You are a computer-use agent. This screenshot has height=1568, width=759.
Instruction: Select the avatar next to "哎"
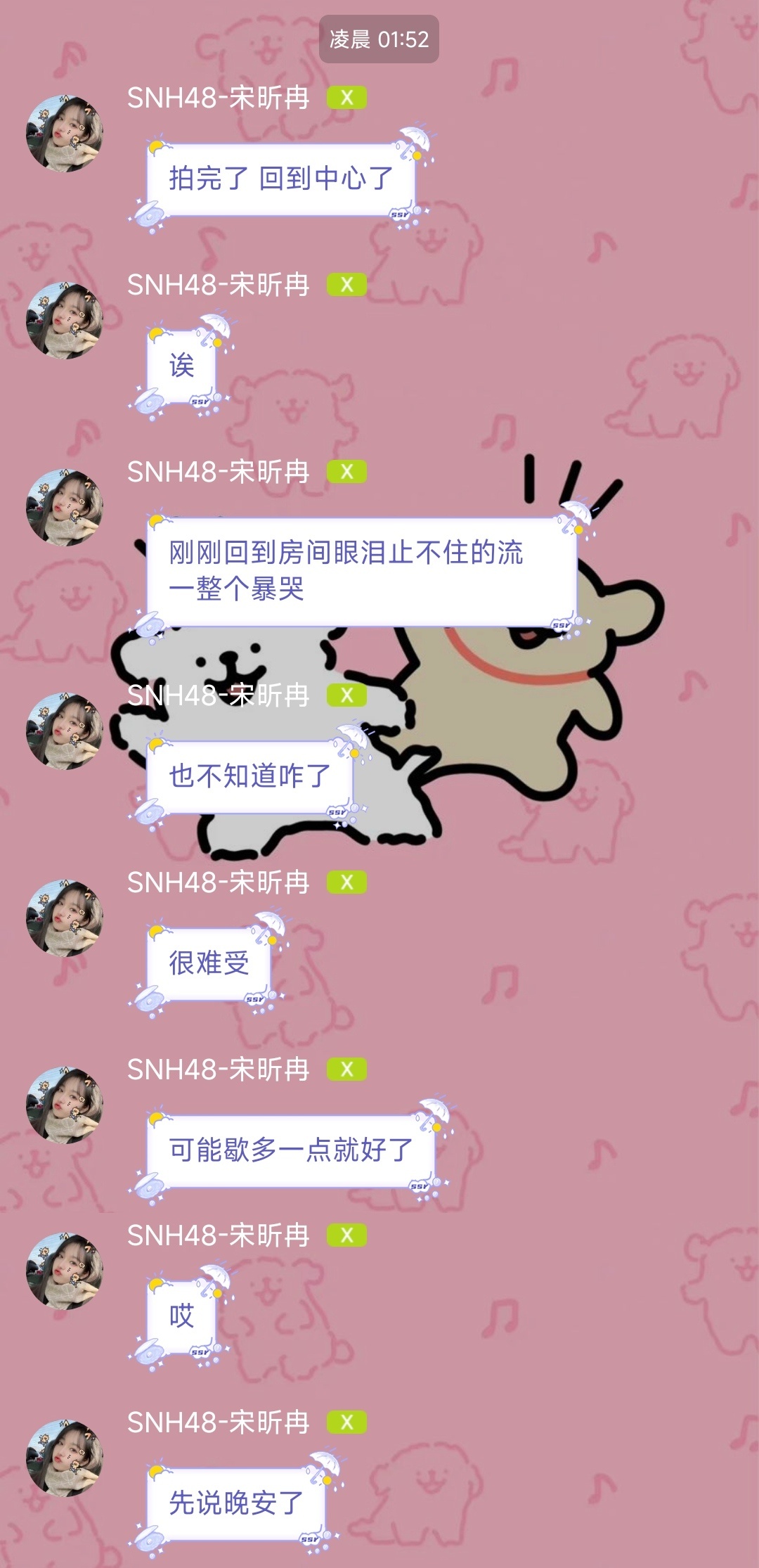(x=65, y=1271)
